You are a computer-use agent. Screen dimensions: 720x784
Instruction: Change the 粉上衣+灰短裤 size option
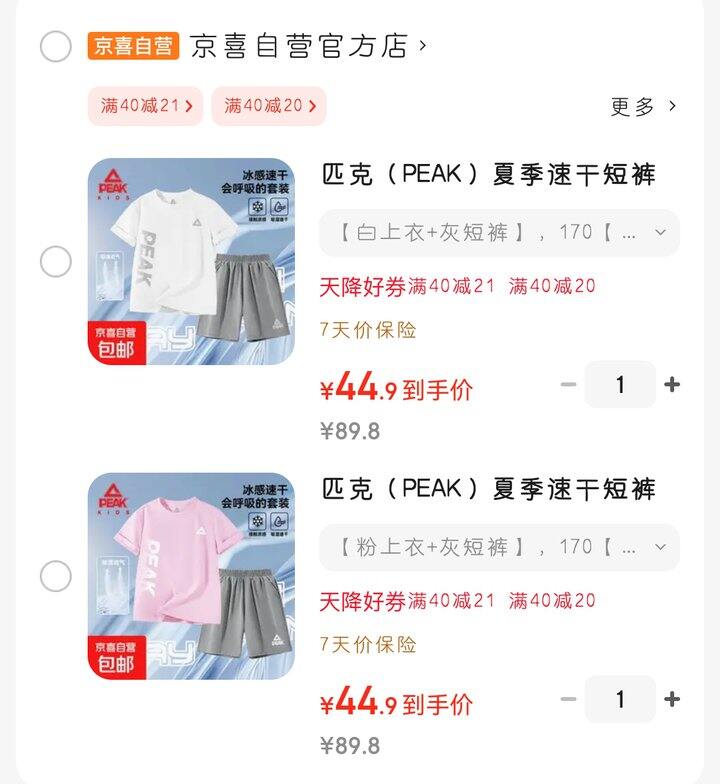499,547
